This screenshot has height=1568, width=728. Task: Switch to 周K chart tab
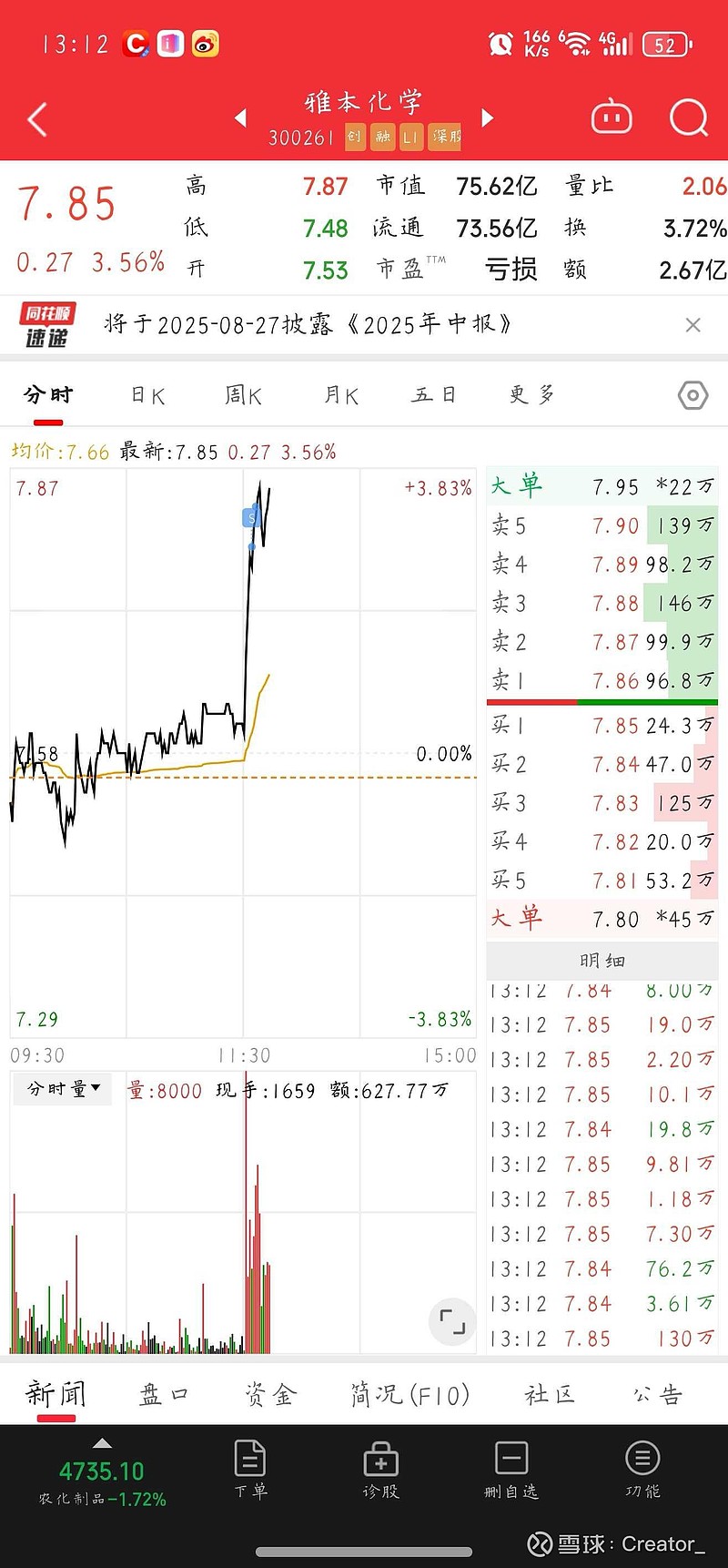coord(244,395)
